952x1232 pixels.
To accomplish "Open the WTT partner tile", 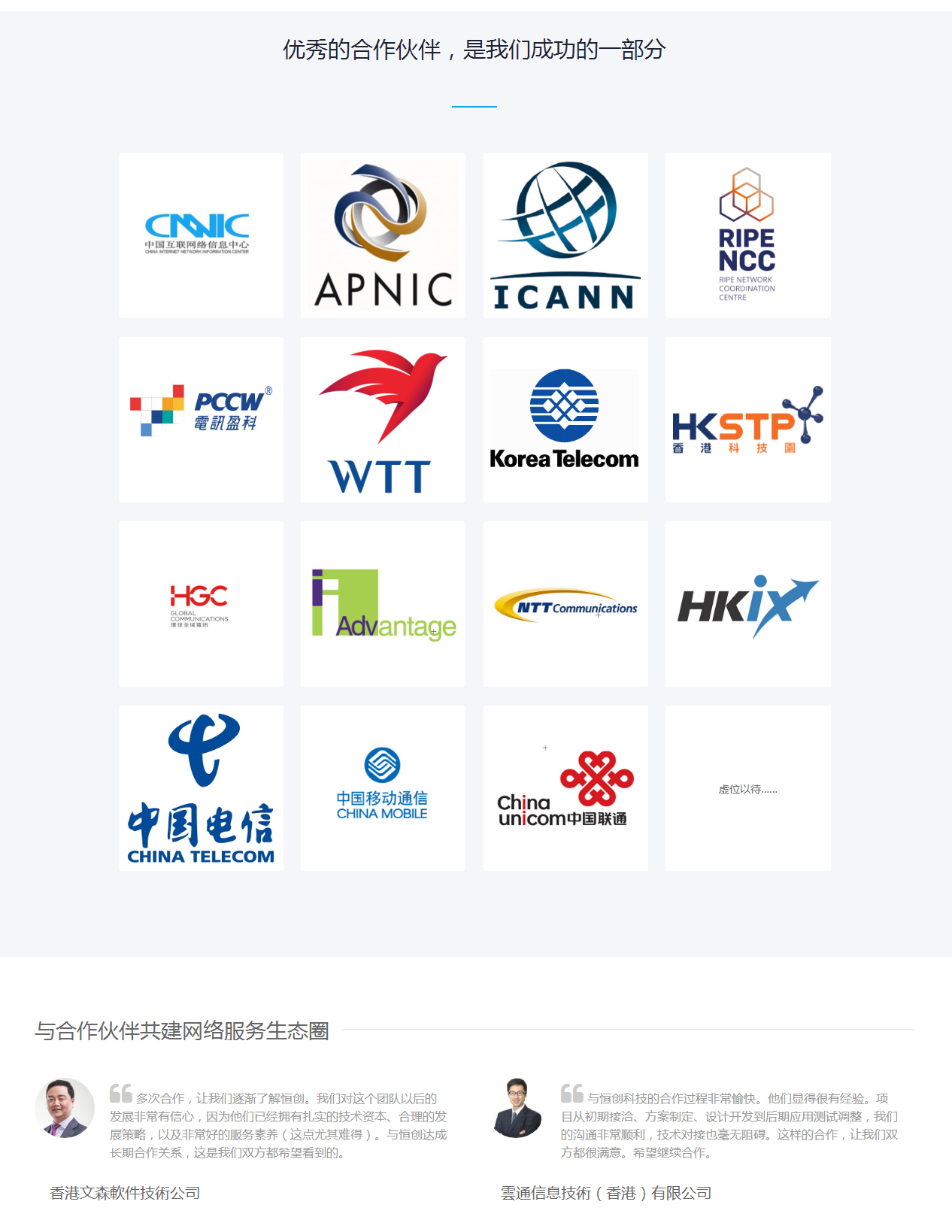I will point(383,419).
